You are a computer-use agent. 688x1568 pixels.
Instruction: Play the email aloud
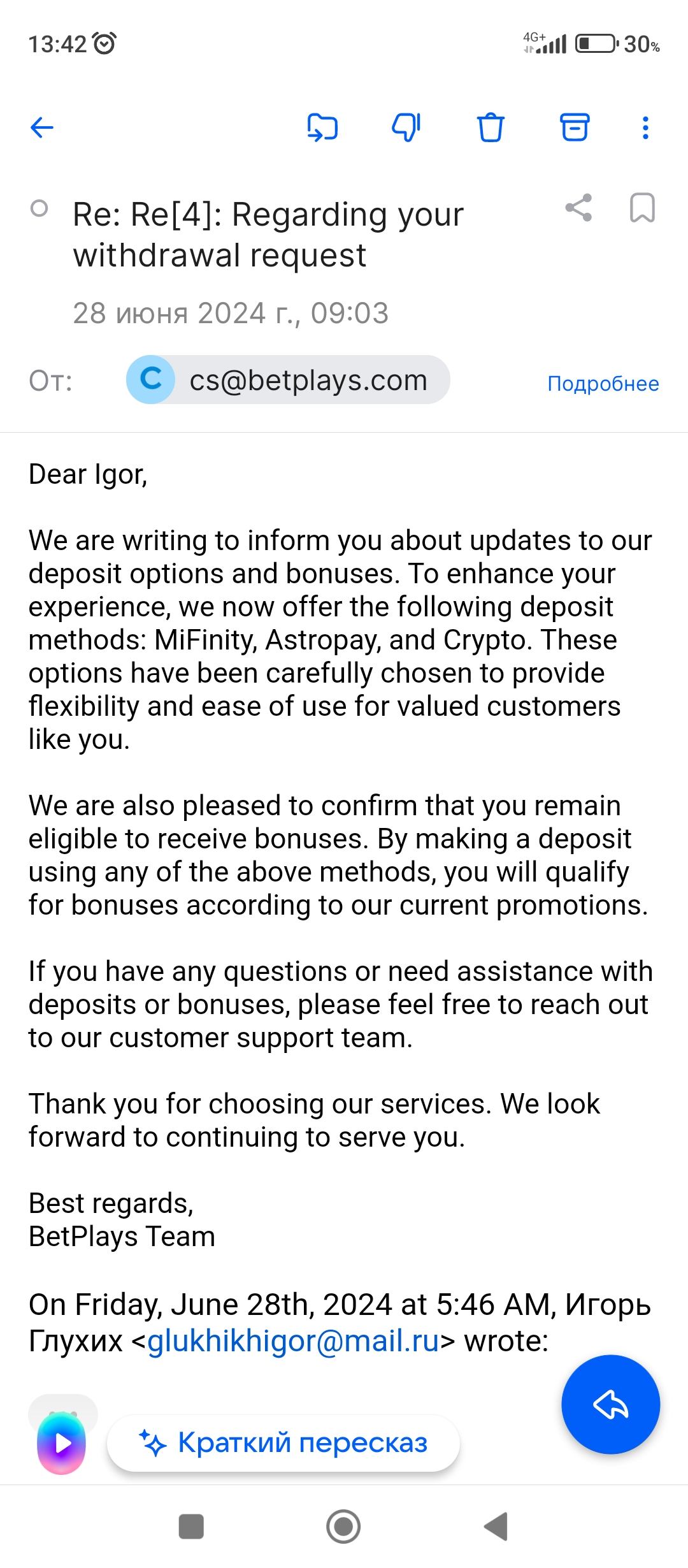pos(62,1443)
